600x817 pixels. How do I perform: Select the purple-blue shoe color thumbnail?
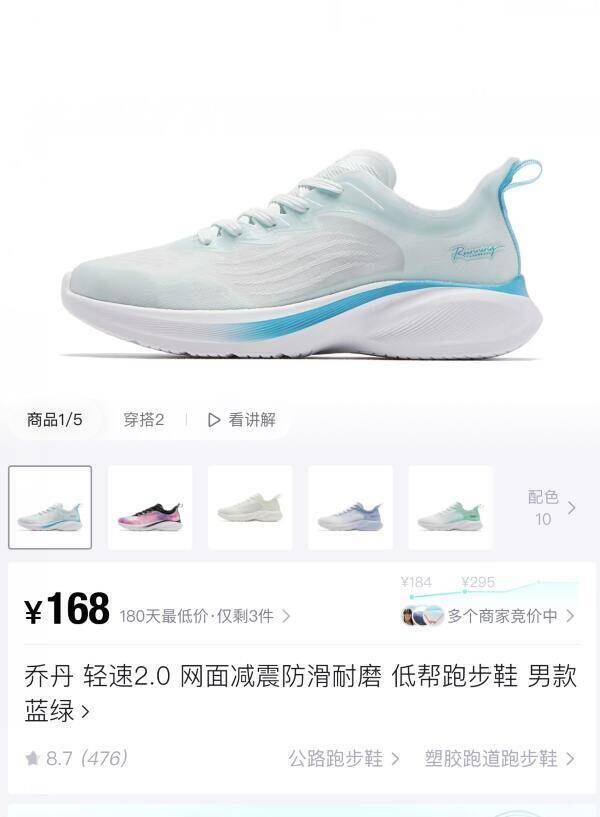(350, 507)
